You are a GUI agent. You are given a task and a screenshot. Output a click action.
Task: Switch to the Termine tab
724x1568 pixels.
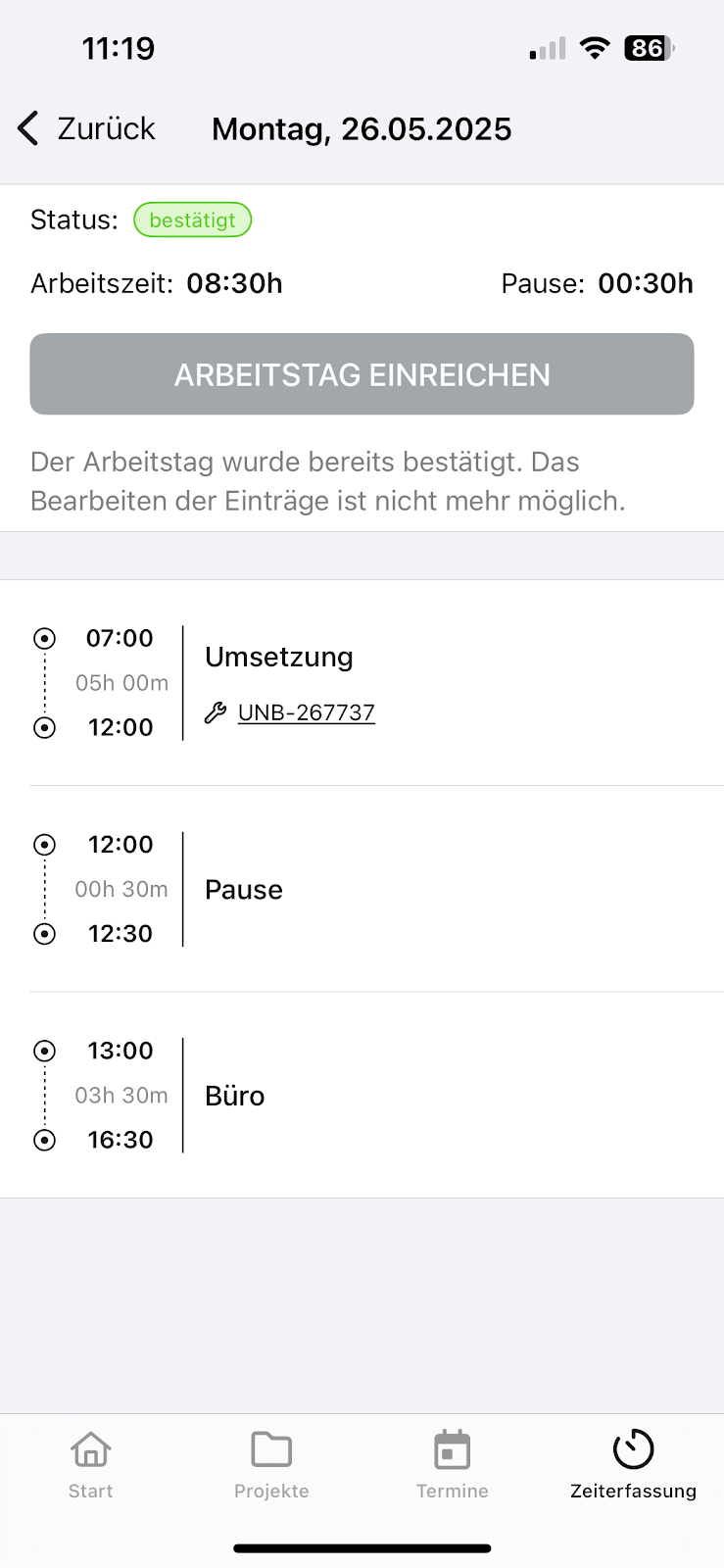pyautogui.click(x=452, y=1465)
